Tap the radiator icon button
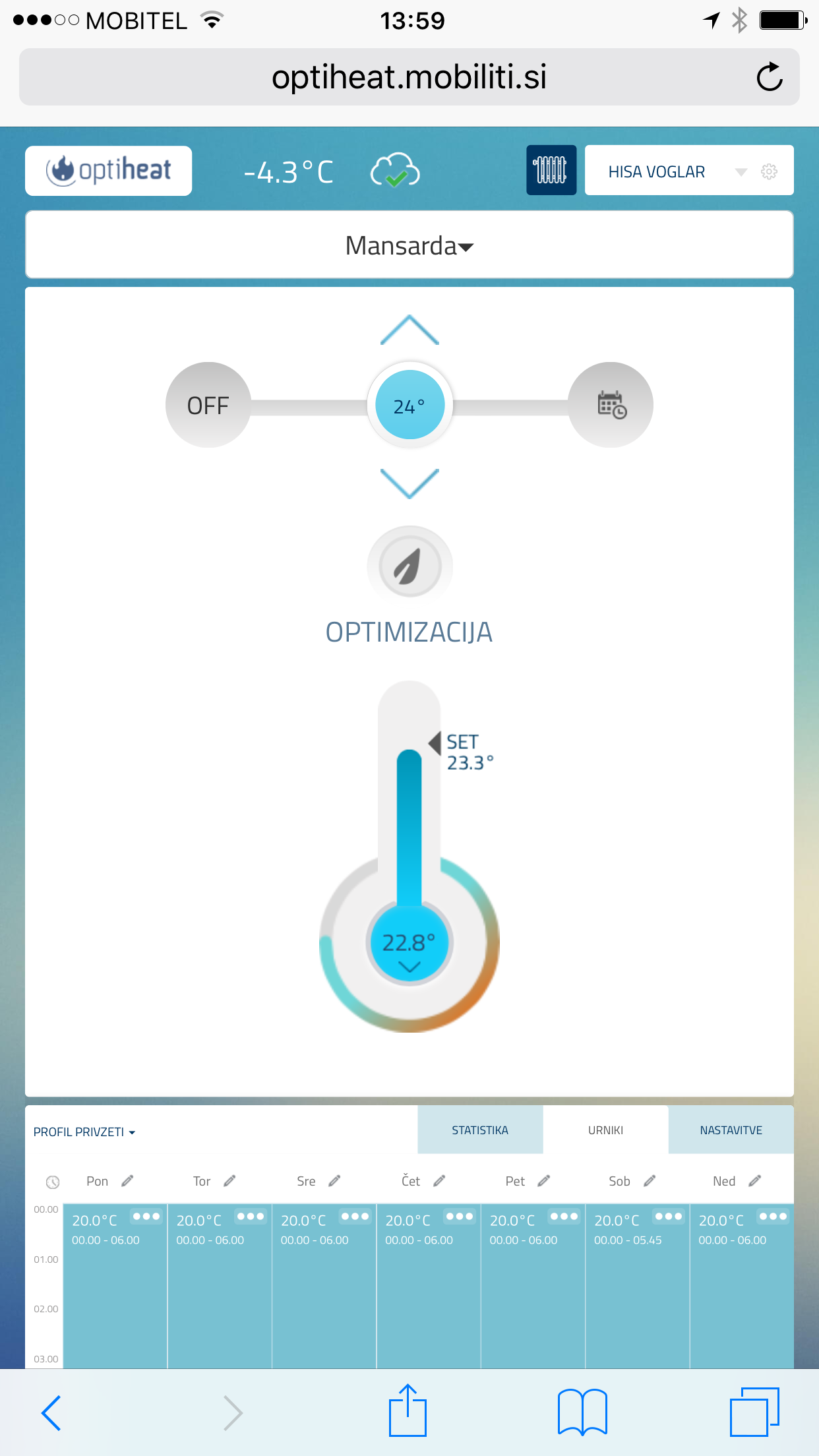 pos(551,170)
